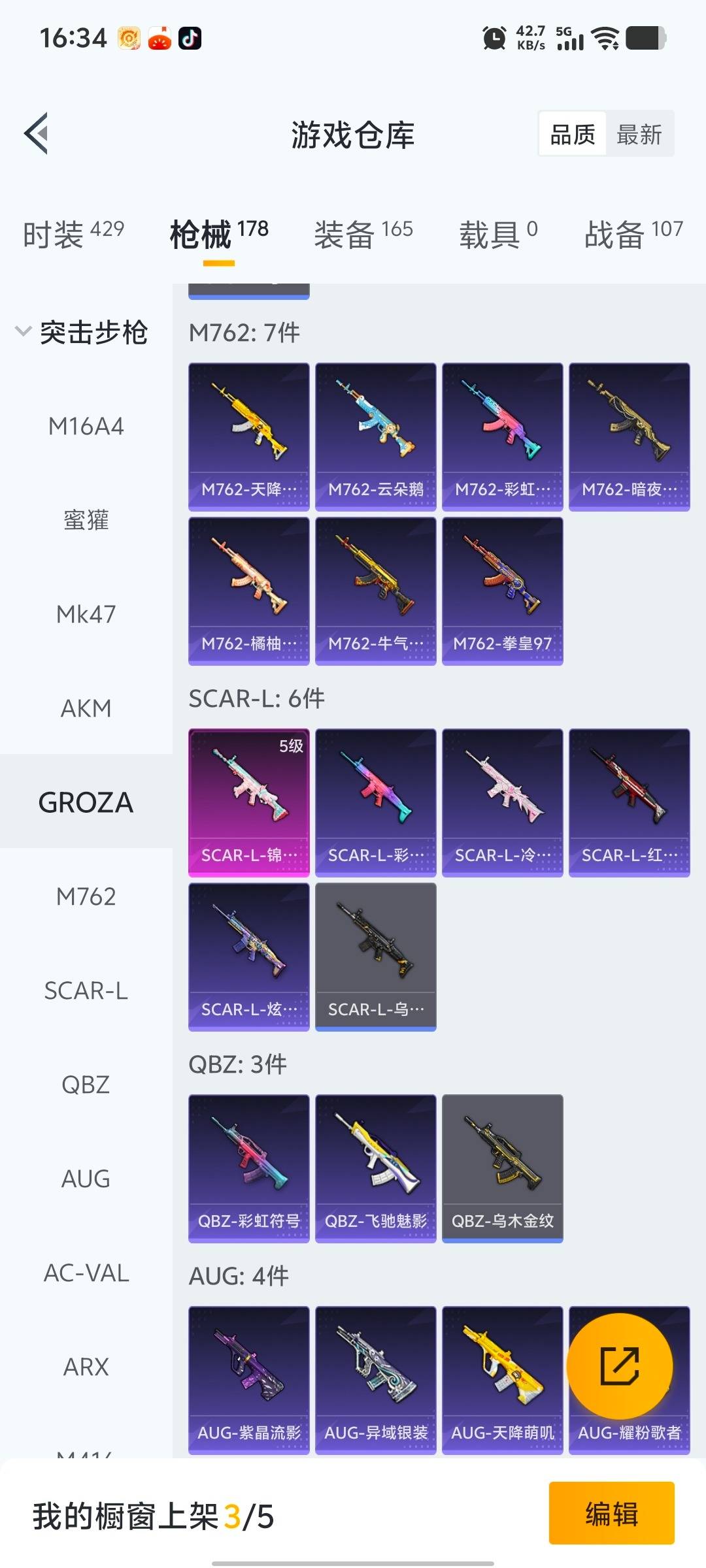Select AC-VAL in the side list
This screenshot has width=706, height=1568.
(86, 1273)
